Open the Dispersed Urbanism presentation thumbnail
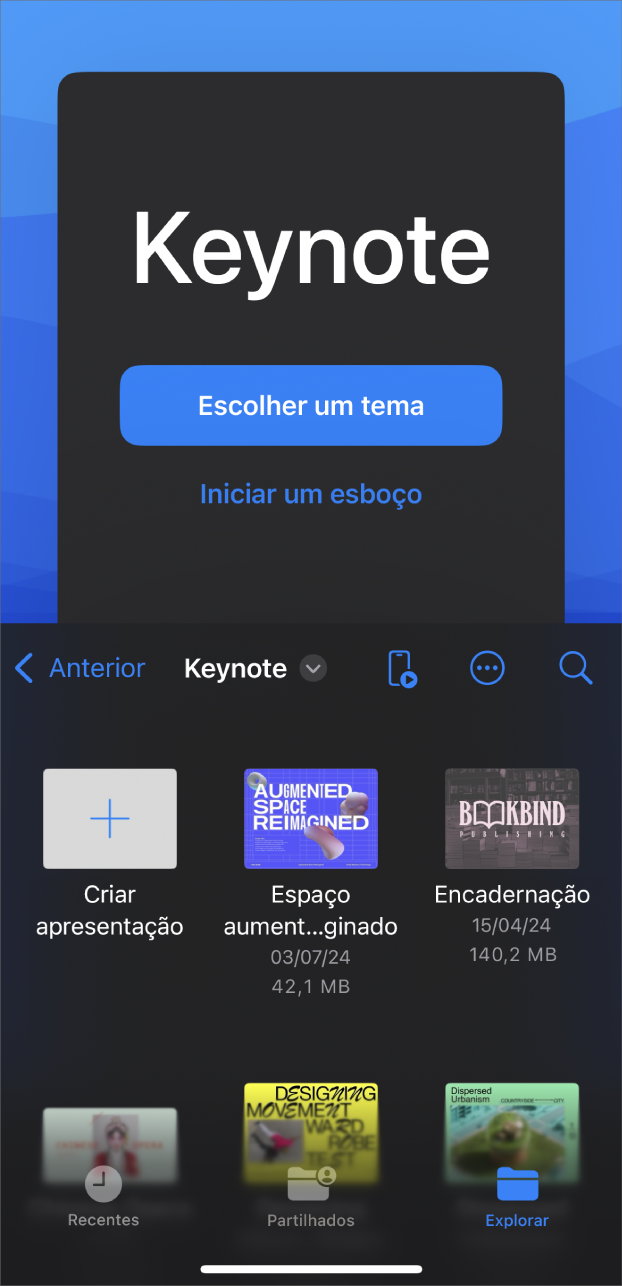Viewport: 622px width, 1287px height. [x=512, y=1125]
